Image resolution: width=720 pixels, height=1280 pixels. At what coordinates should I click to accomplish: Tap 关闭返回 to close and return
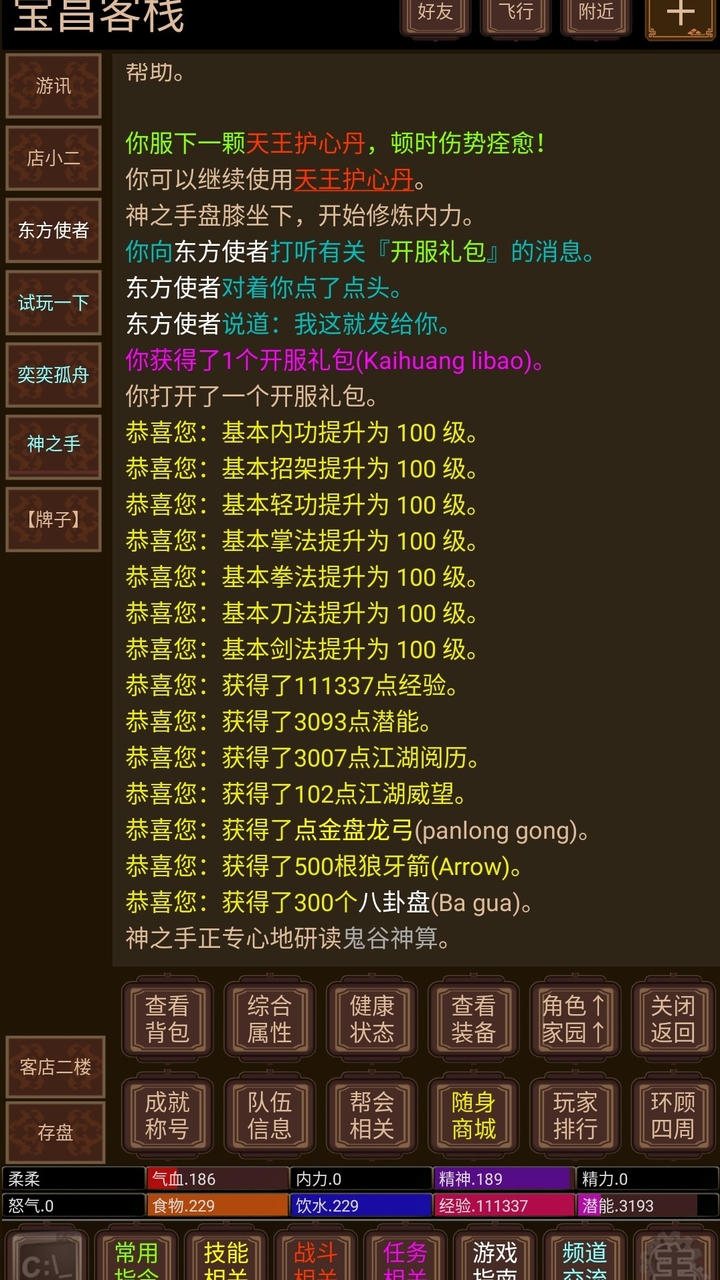tap(673, 1019)
